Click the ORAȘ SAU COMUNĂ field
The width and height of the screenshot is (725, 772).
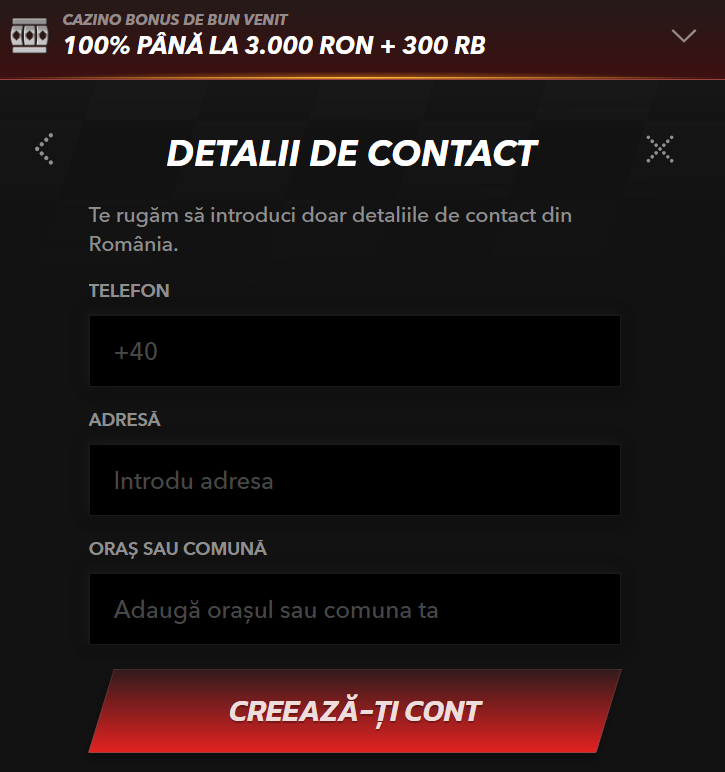tap(355, 609)
